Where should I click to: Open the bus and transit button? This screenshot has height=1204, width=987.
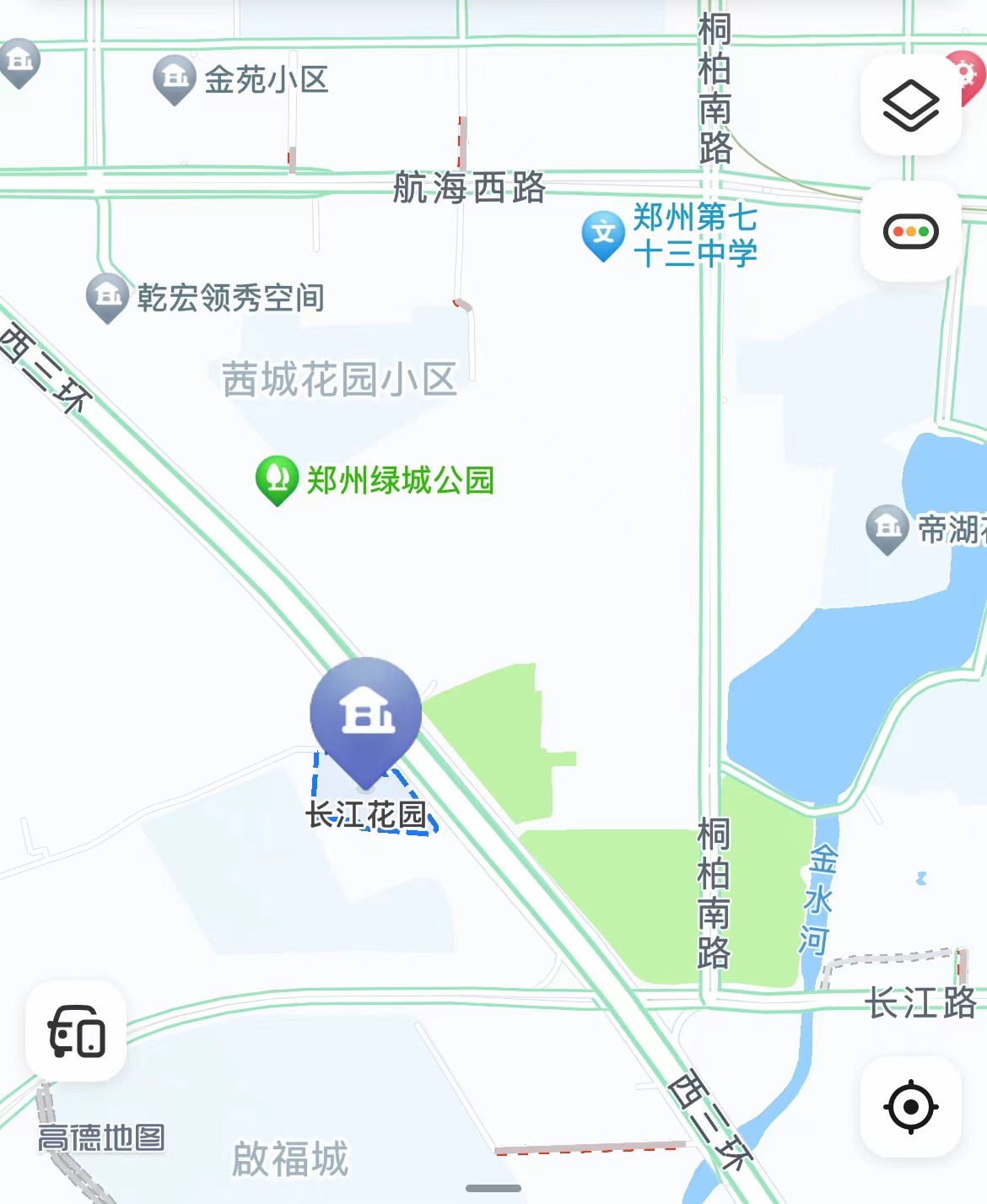click(76, 1031)
